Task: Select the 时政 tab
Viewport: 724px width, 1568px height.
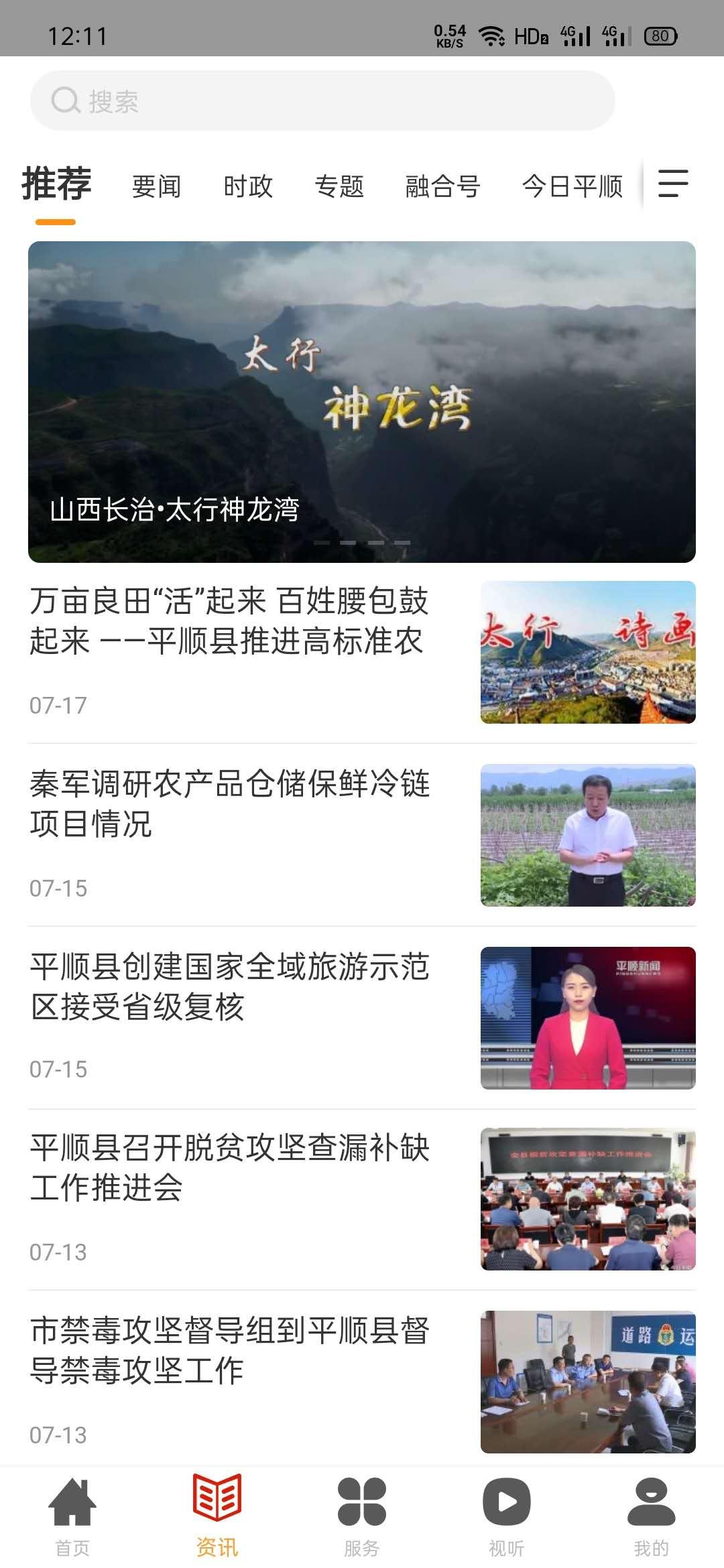Action: pyautogui.click(x=248, y=186)
